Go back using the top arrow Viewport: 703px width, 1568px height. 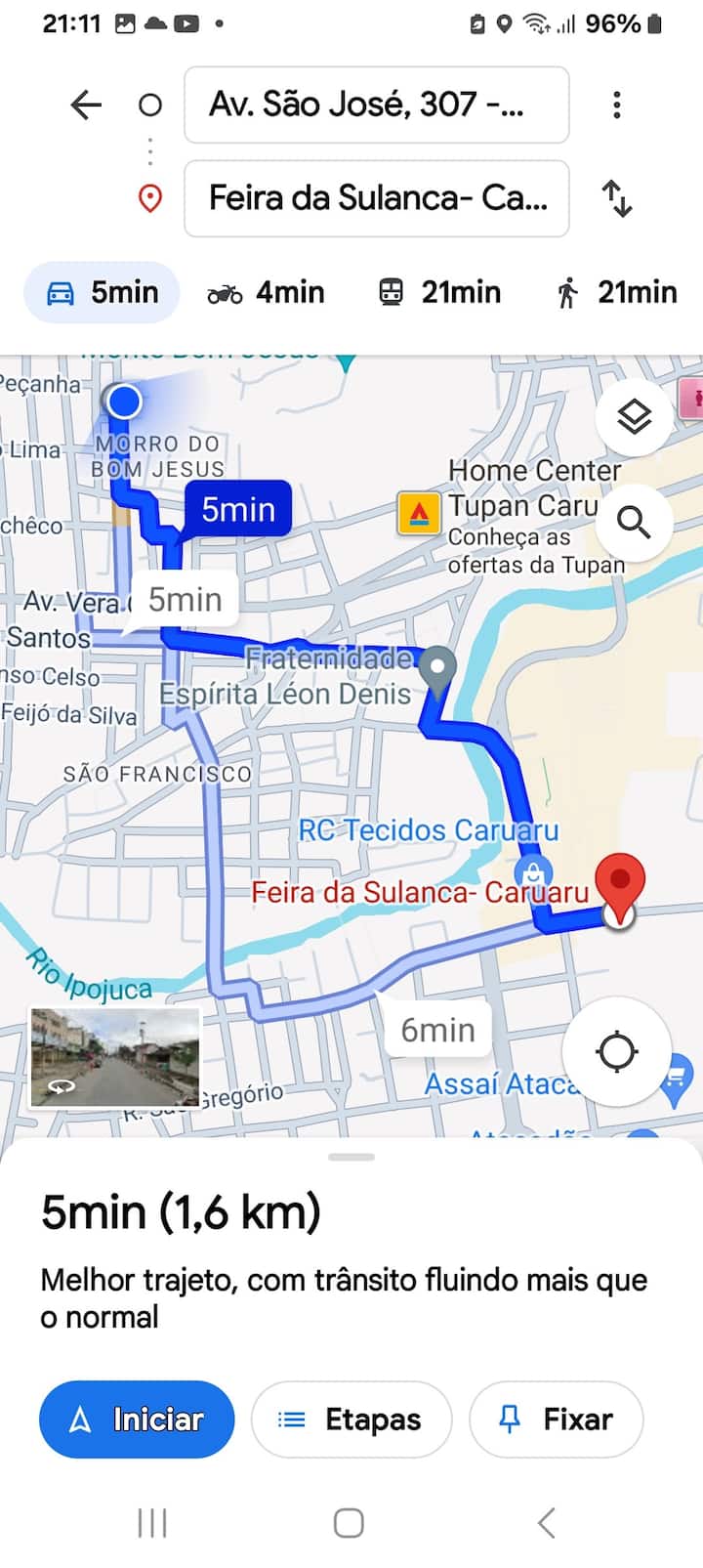86,105
